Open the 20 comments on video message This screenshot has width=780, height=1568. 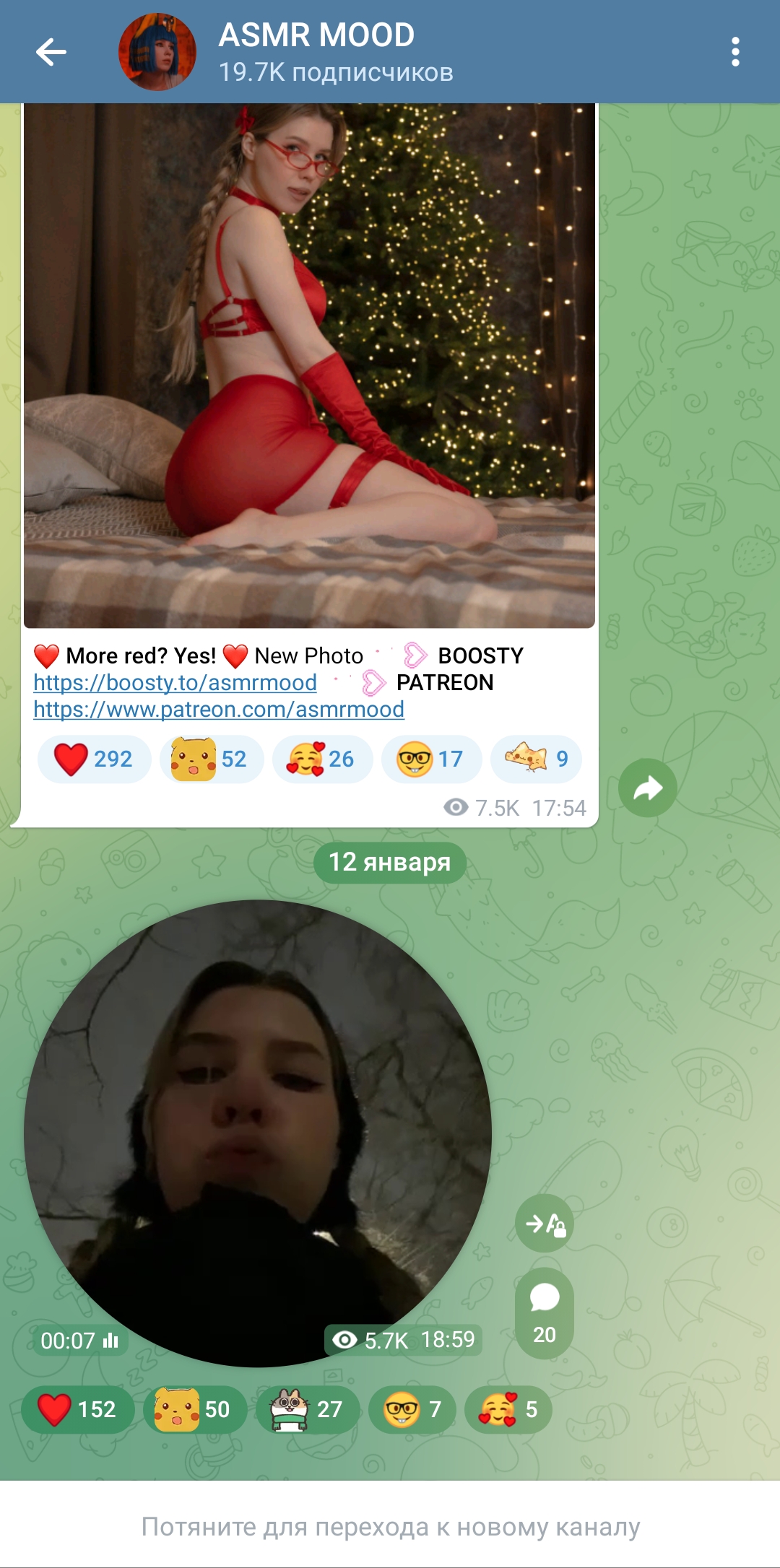545,1313
